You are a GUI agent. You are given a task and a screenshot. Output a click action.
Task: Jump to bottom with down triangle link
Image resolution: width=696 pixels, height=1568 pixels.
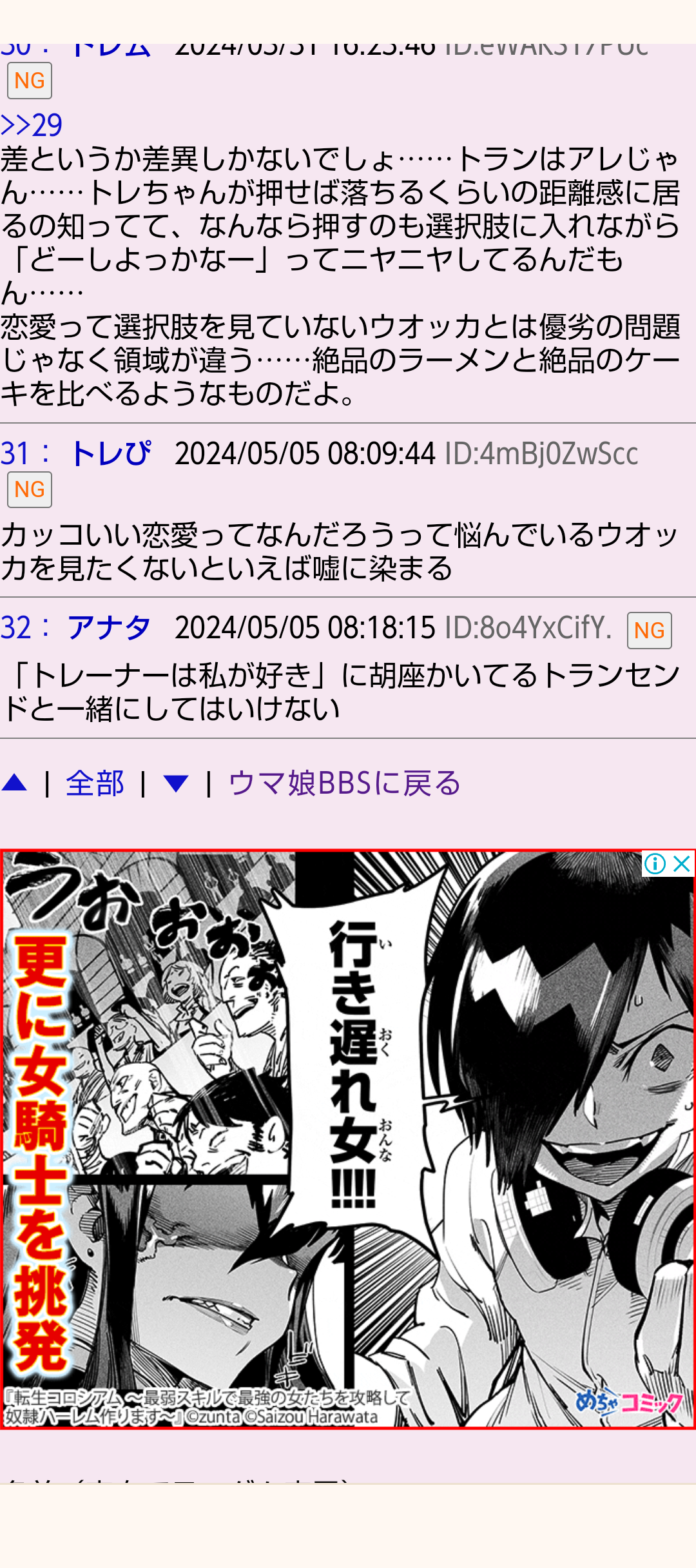click(x=175, y=783)
